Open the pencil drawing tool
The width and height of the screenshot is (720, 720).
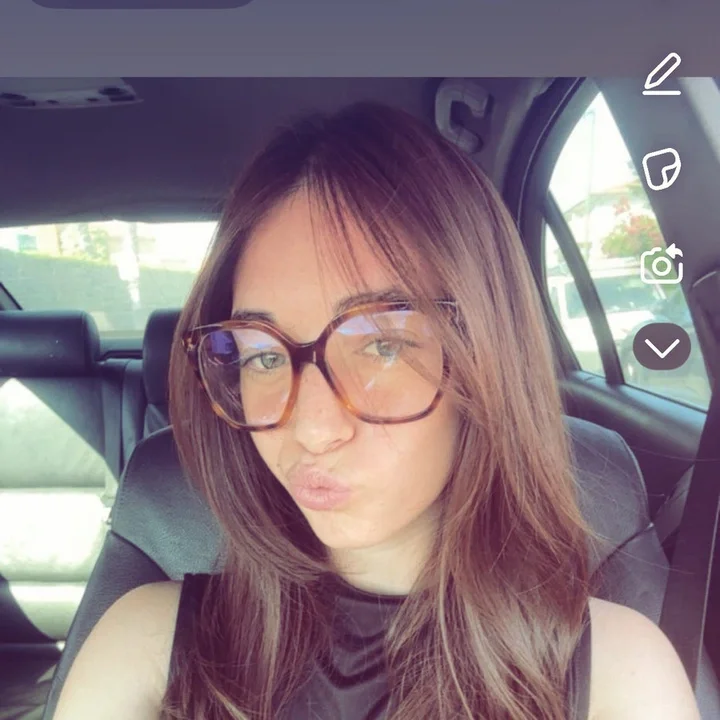662,74
